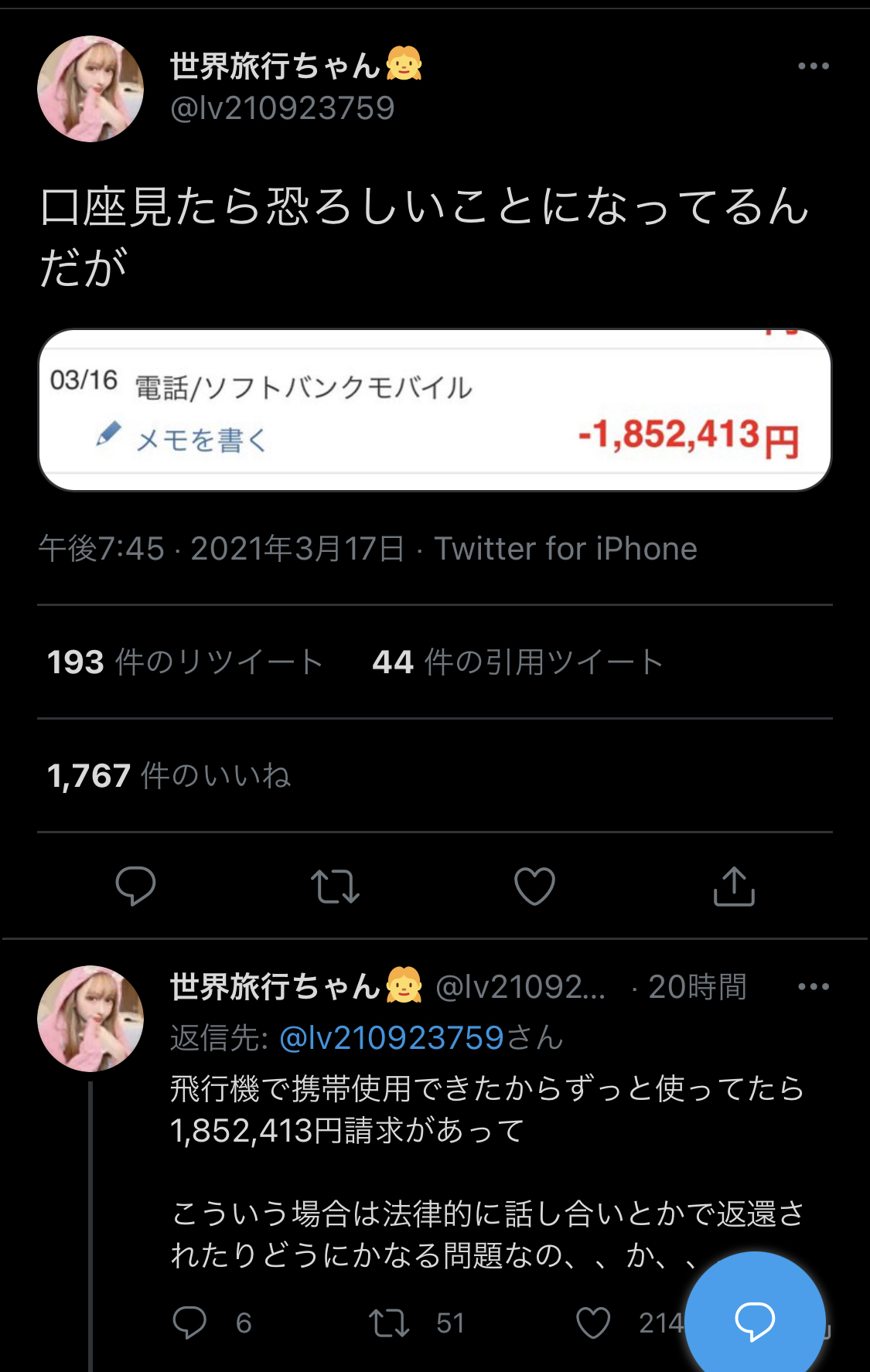Open the main tweet author's profile picture
The height and width of the screenshot is (1372, 870).
90,89
